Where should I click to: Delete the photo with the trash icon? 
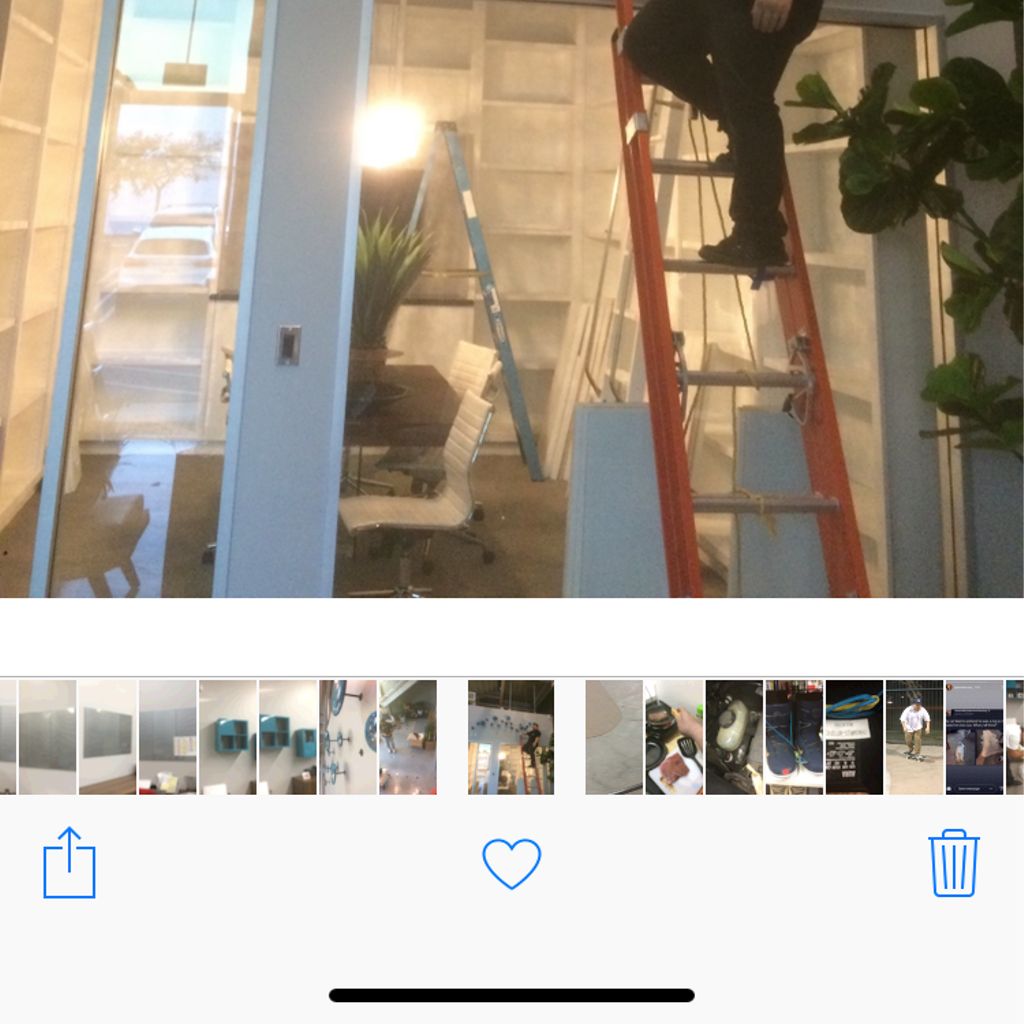tap(953, 862)
